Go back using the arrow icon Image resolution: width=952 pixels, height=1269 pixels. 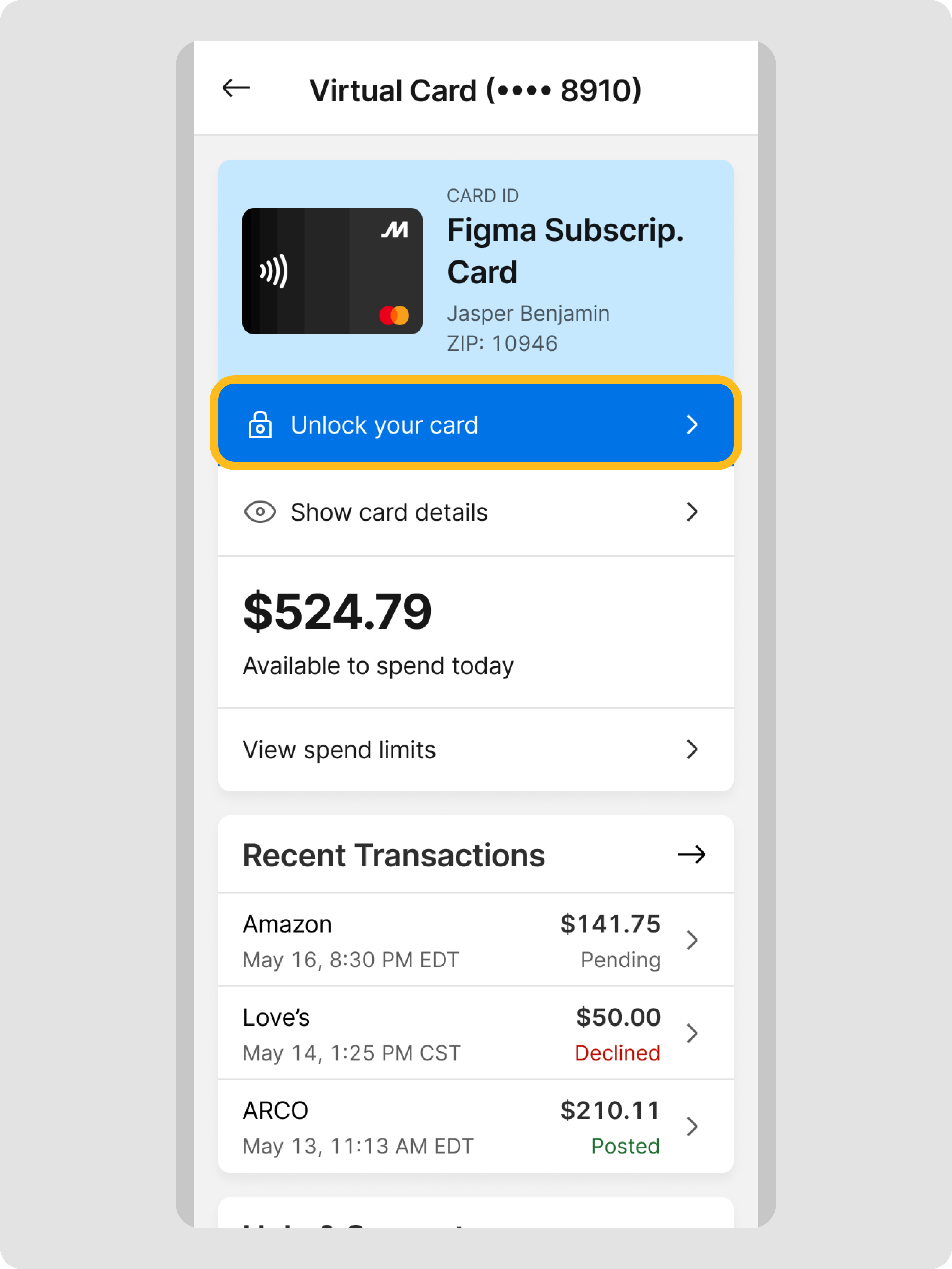tap(236, 88)
